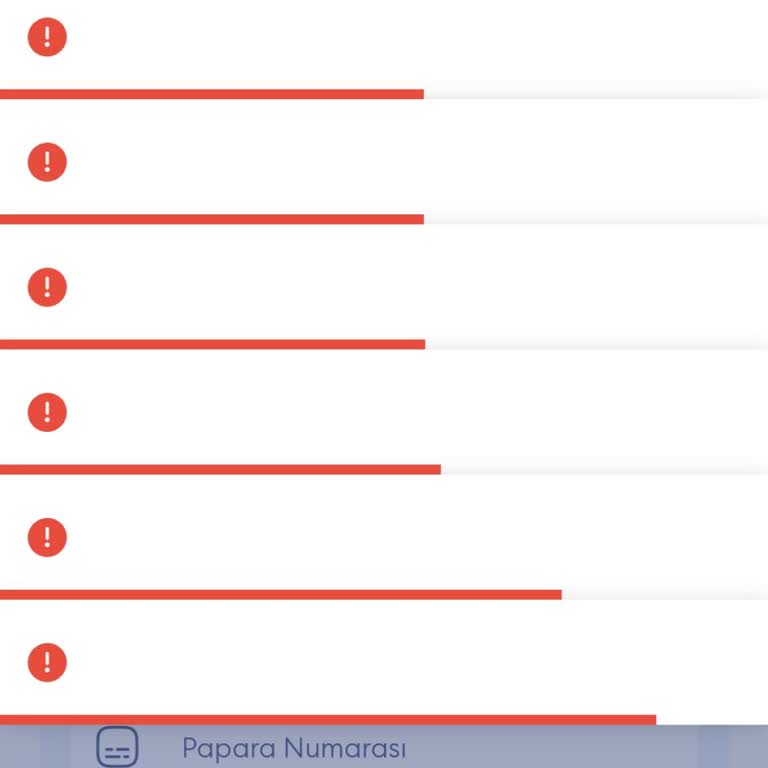
Task: Open the Papara Numarası row
Action: point(293,747)
